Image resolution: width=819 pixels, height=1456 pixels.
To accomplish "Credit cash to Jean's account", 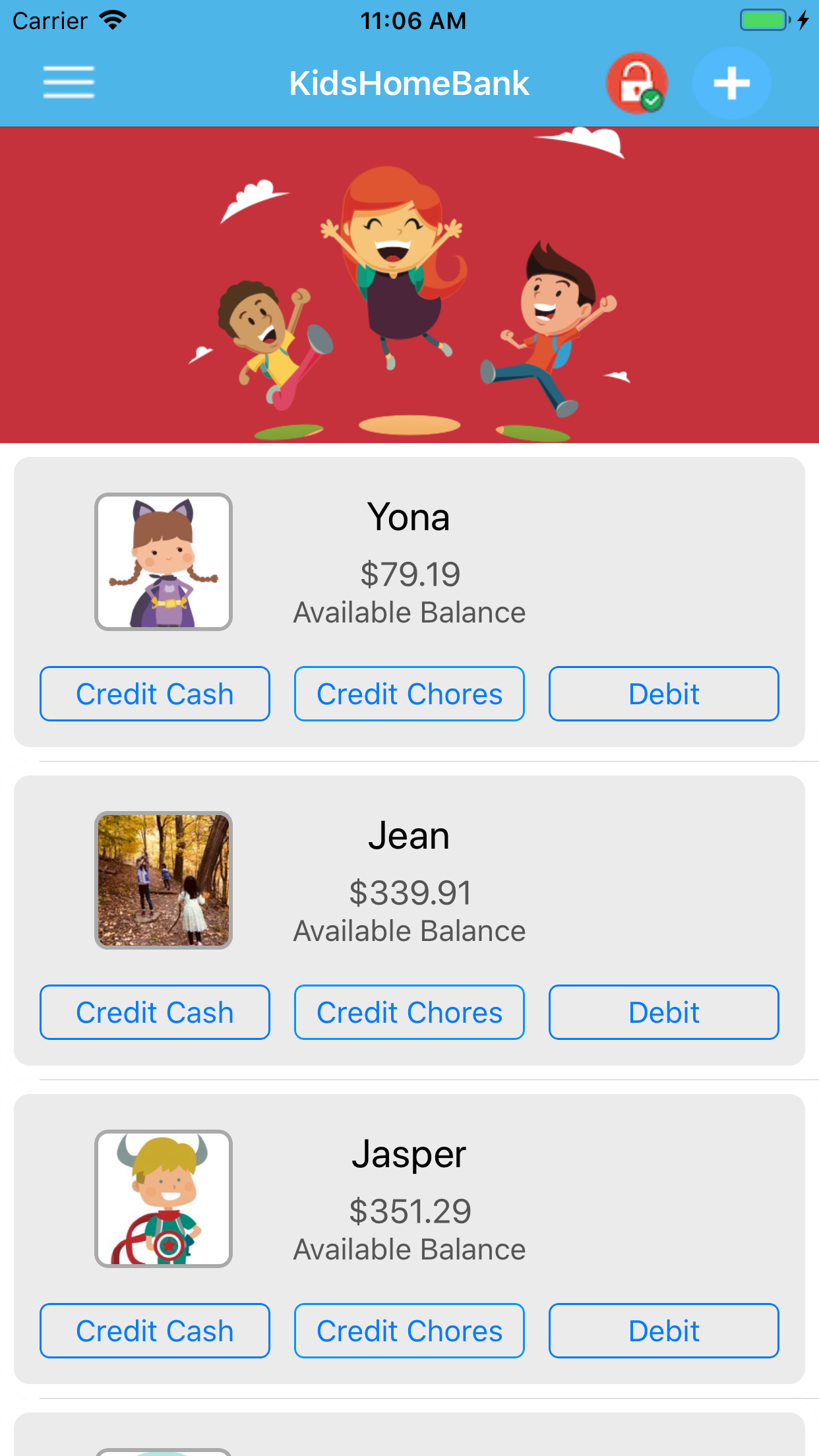I will coord(155,1012).
